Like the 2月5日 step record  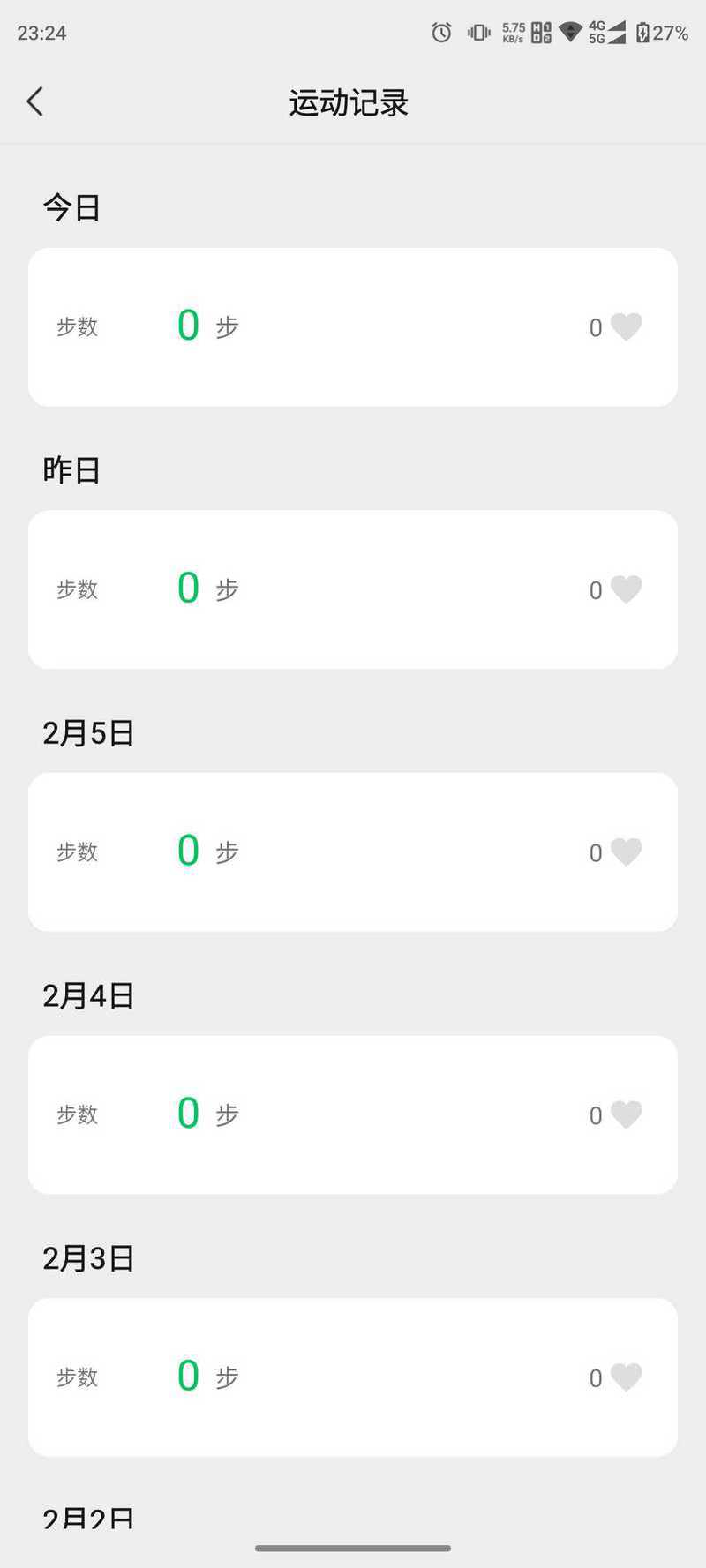coord(627,852)
